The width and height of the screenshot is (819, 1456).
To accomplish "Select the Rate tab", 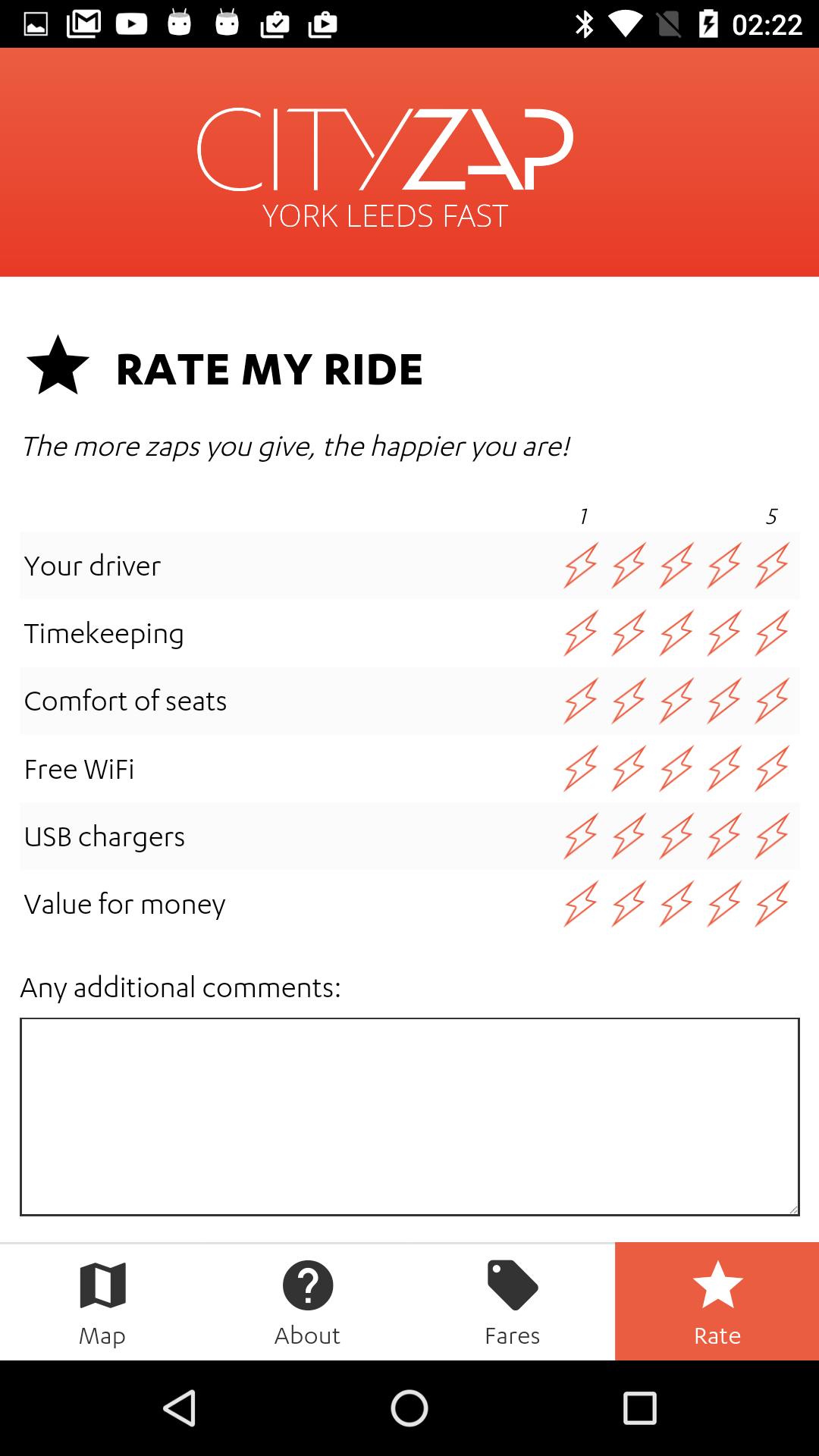I will tap(717, 1301).
